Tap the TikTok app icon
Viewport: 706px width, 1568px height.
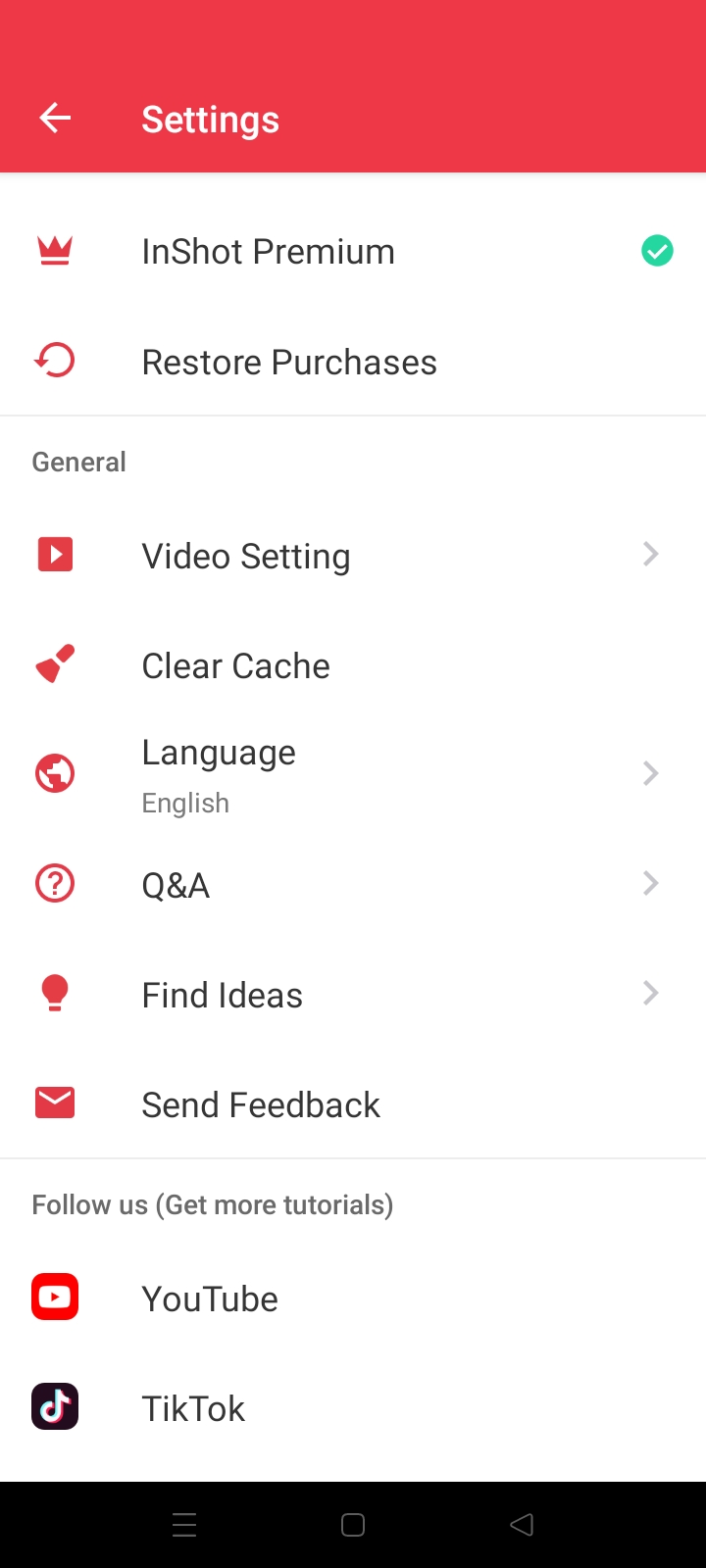click(54, 1406)
